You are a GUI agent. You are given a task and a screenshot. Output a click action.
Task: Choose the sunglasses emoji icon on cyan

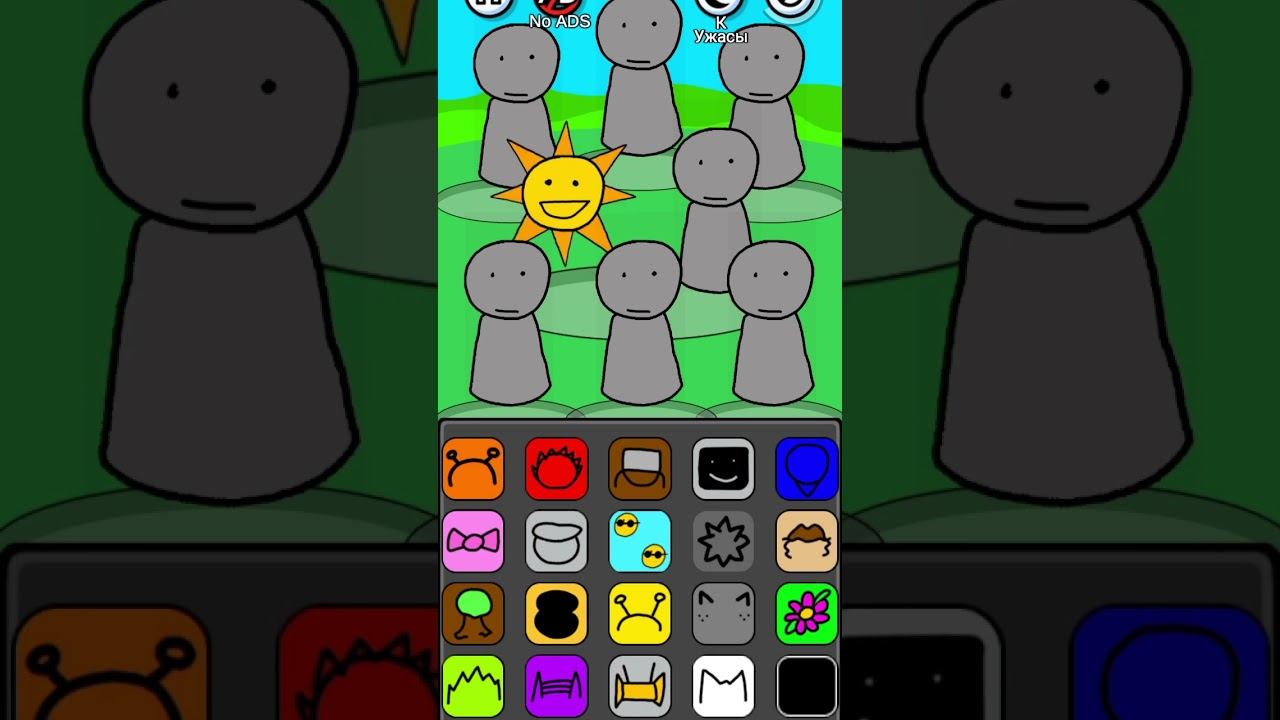click(x=640, y=541)
